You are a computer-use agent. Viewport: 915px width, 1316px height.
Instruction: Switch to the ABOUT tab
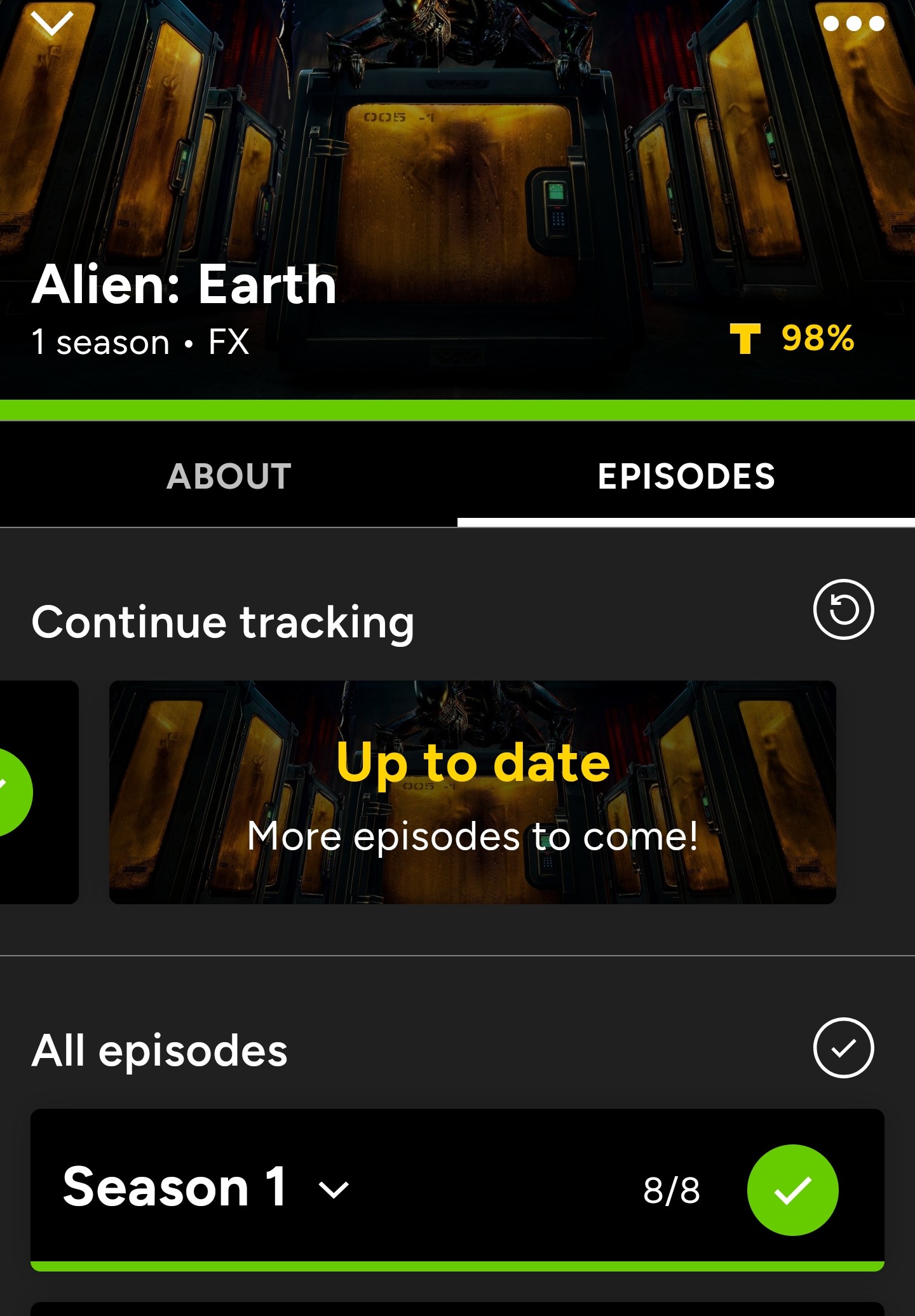(229, 476)
